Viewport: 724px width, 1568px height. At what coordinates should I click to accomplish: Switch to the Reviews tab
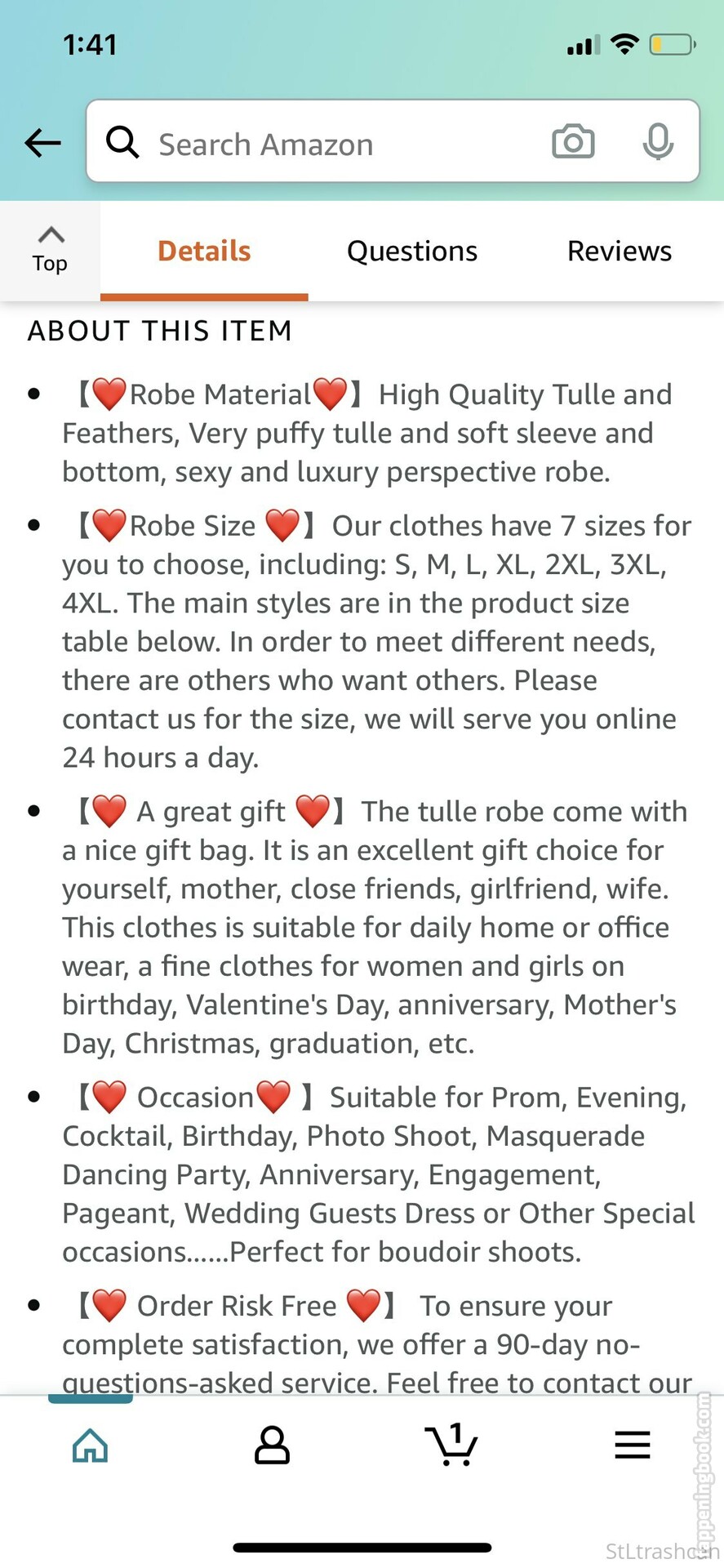620,251
